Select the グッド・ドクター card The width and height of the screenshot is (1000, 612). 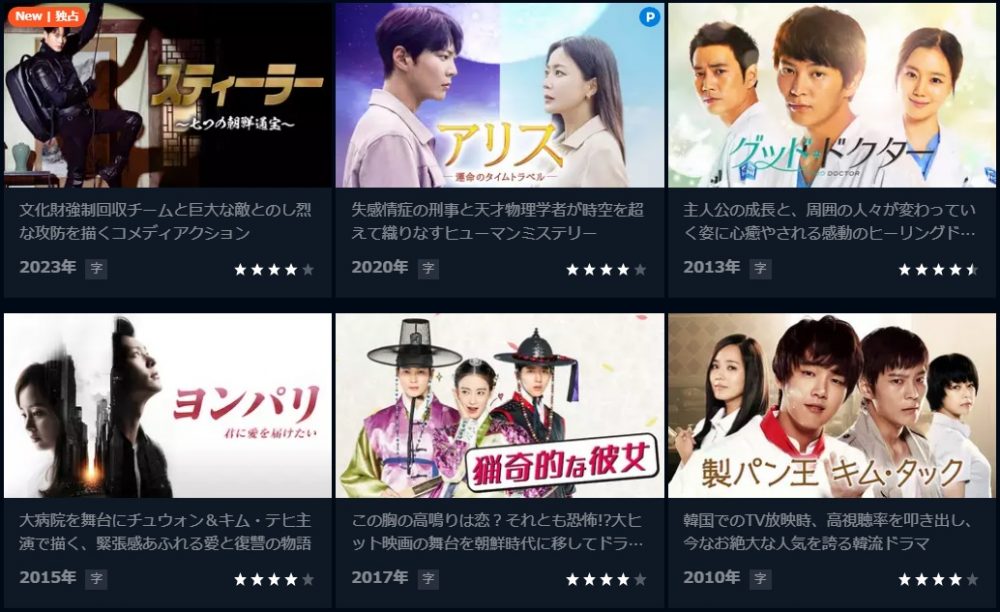coord(831,95)
